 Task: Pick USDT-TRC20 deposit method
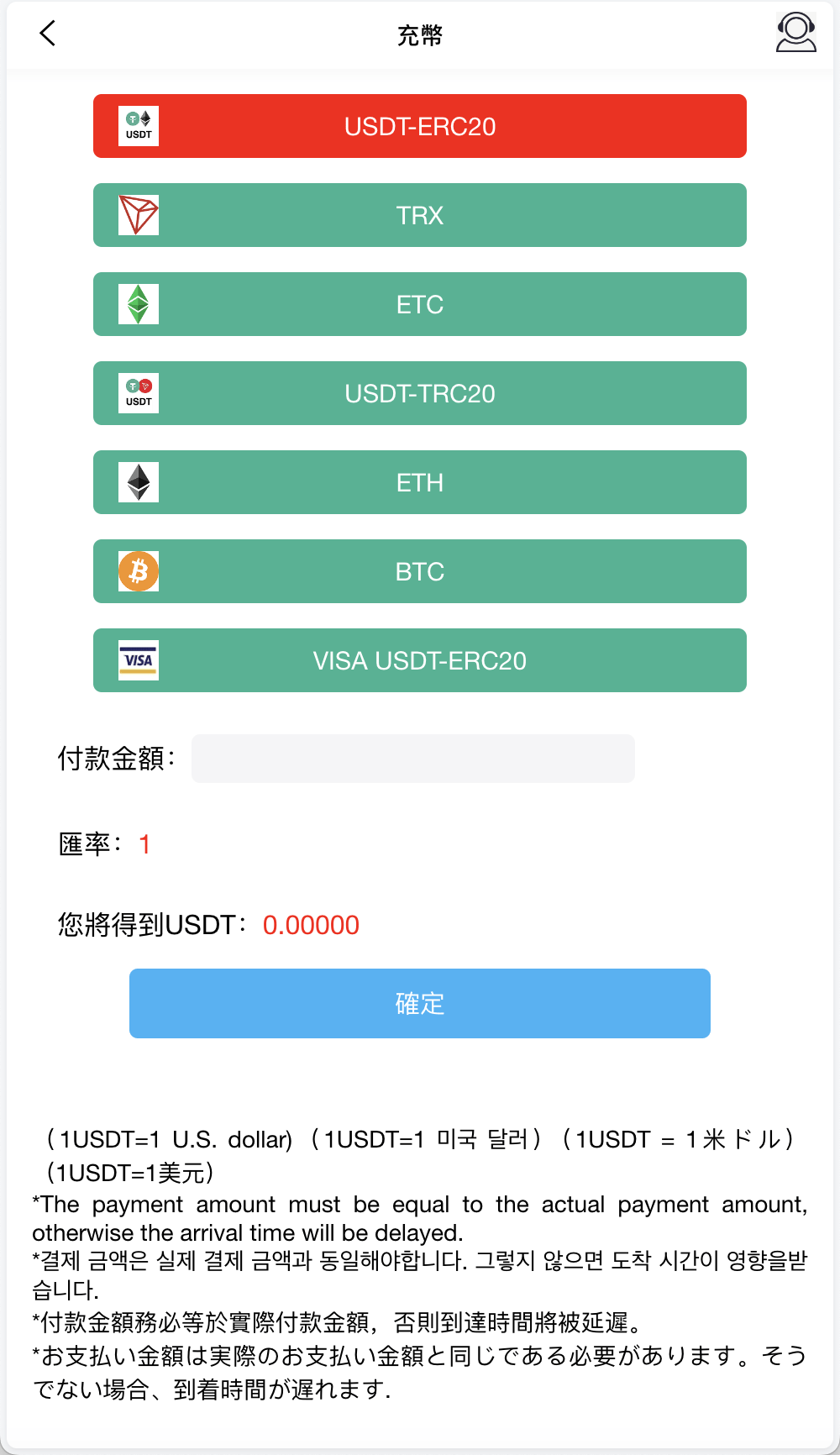(420, 393)
